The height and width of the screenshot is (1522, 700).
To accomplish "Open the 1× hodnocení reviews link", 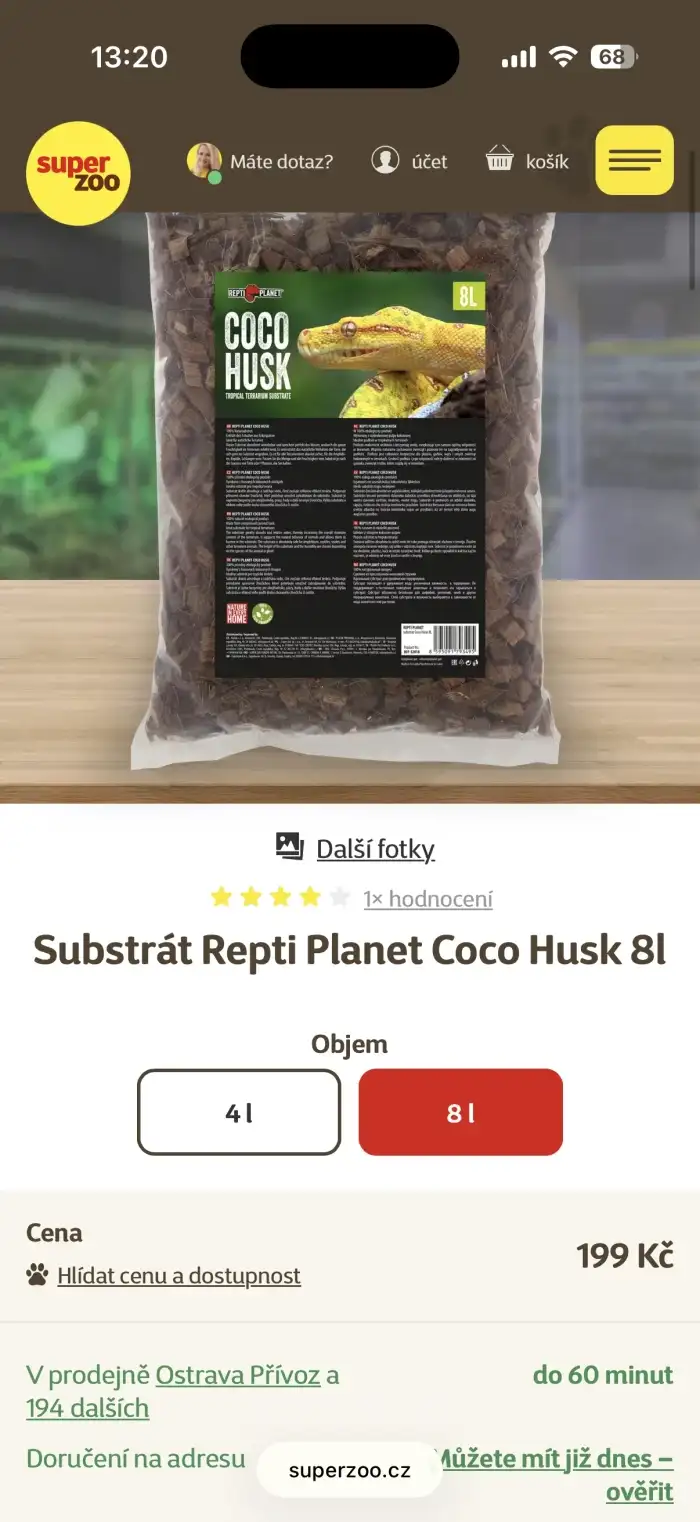I will click(x=428, y=899).
